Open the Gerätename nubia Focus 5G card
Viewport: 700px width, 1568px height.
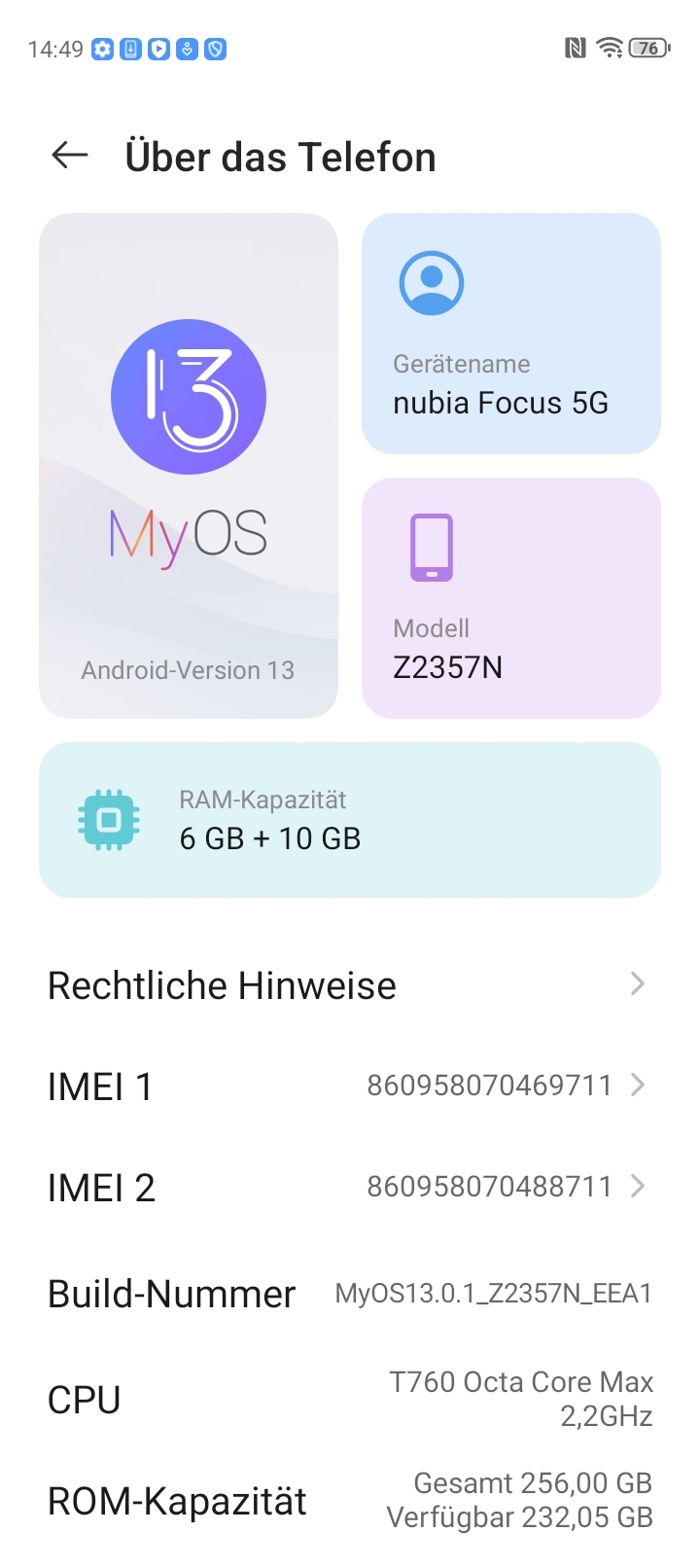(511, 334)
